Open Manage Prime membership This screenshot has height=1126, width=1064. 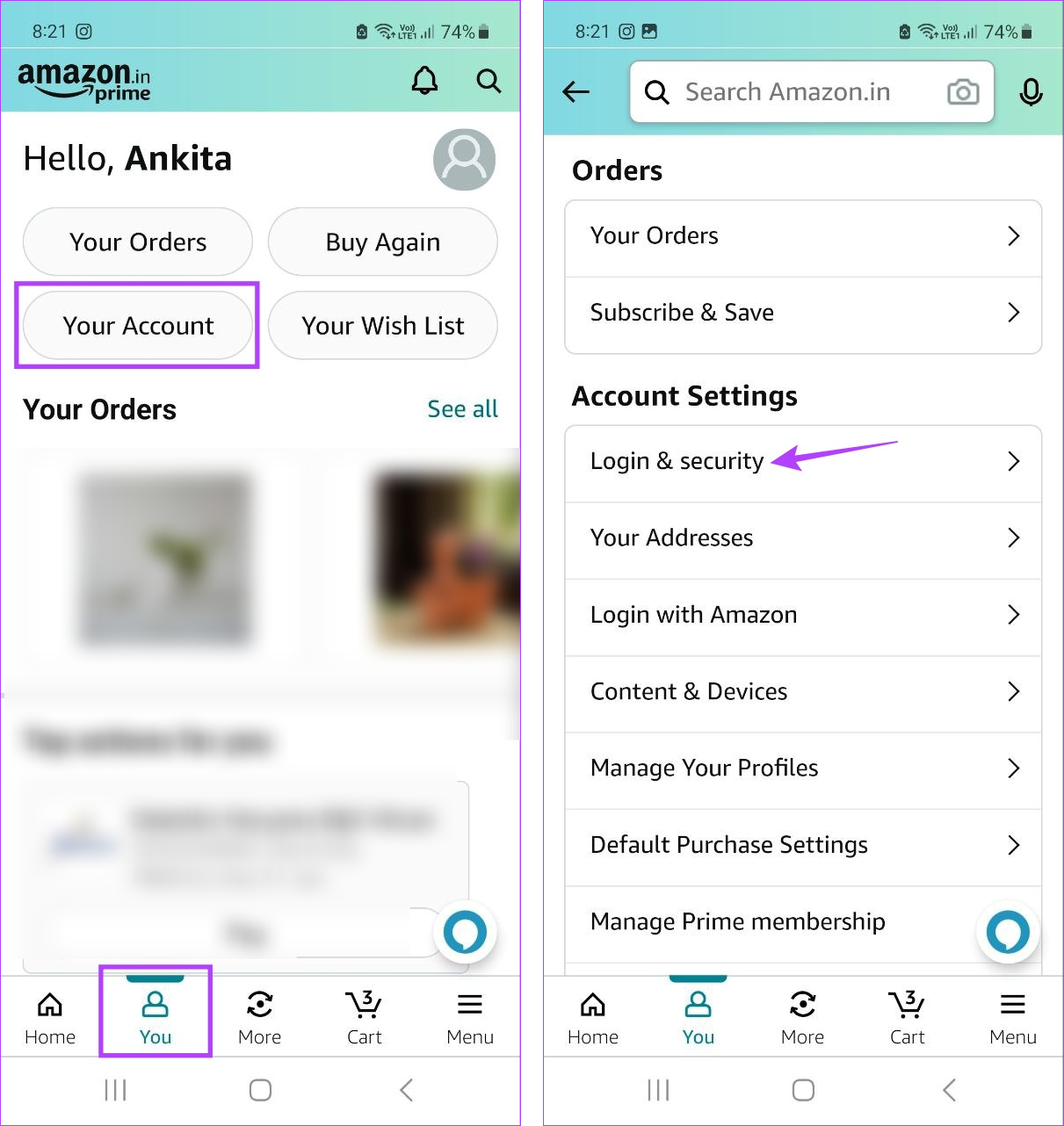coord(773,921)
